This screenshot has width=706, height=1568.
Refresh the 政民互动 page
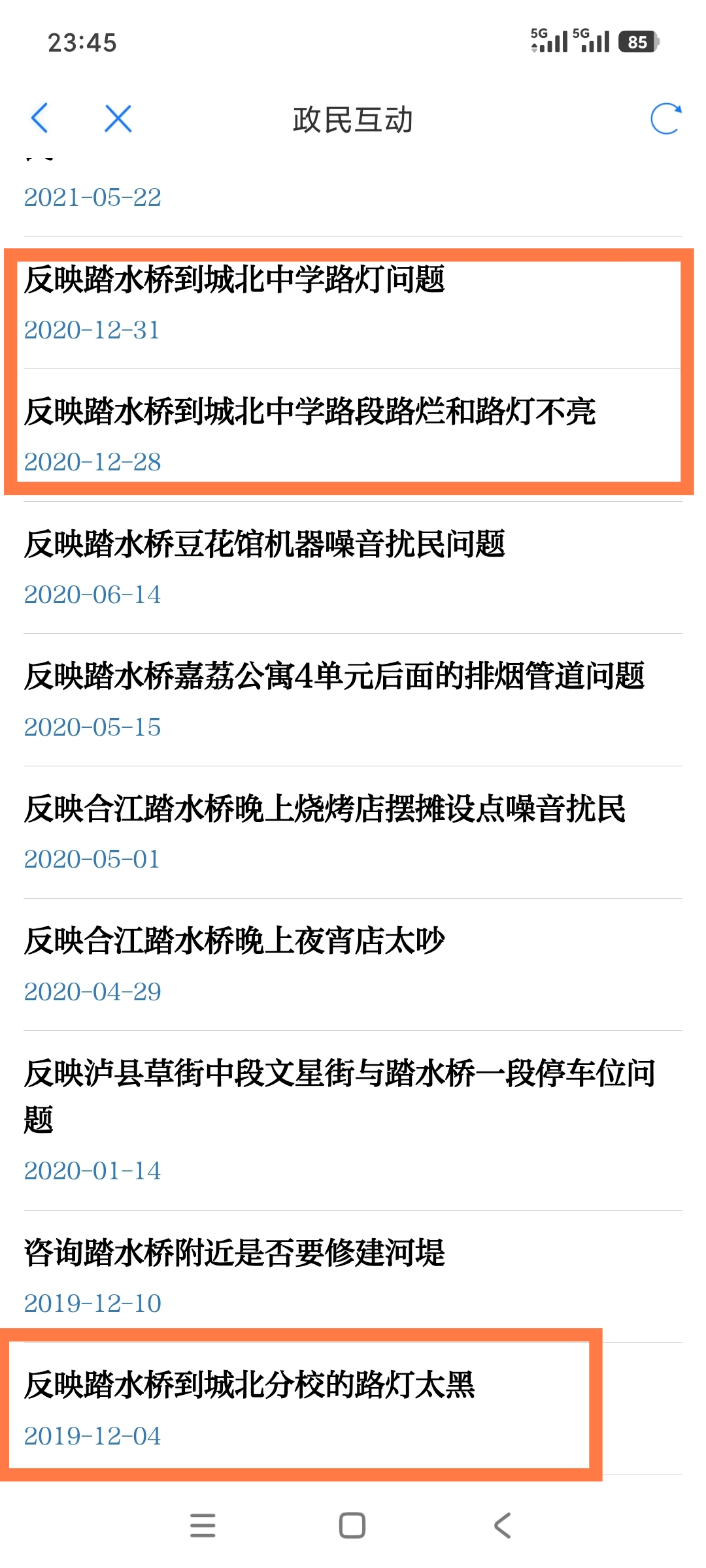665,118
